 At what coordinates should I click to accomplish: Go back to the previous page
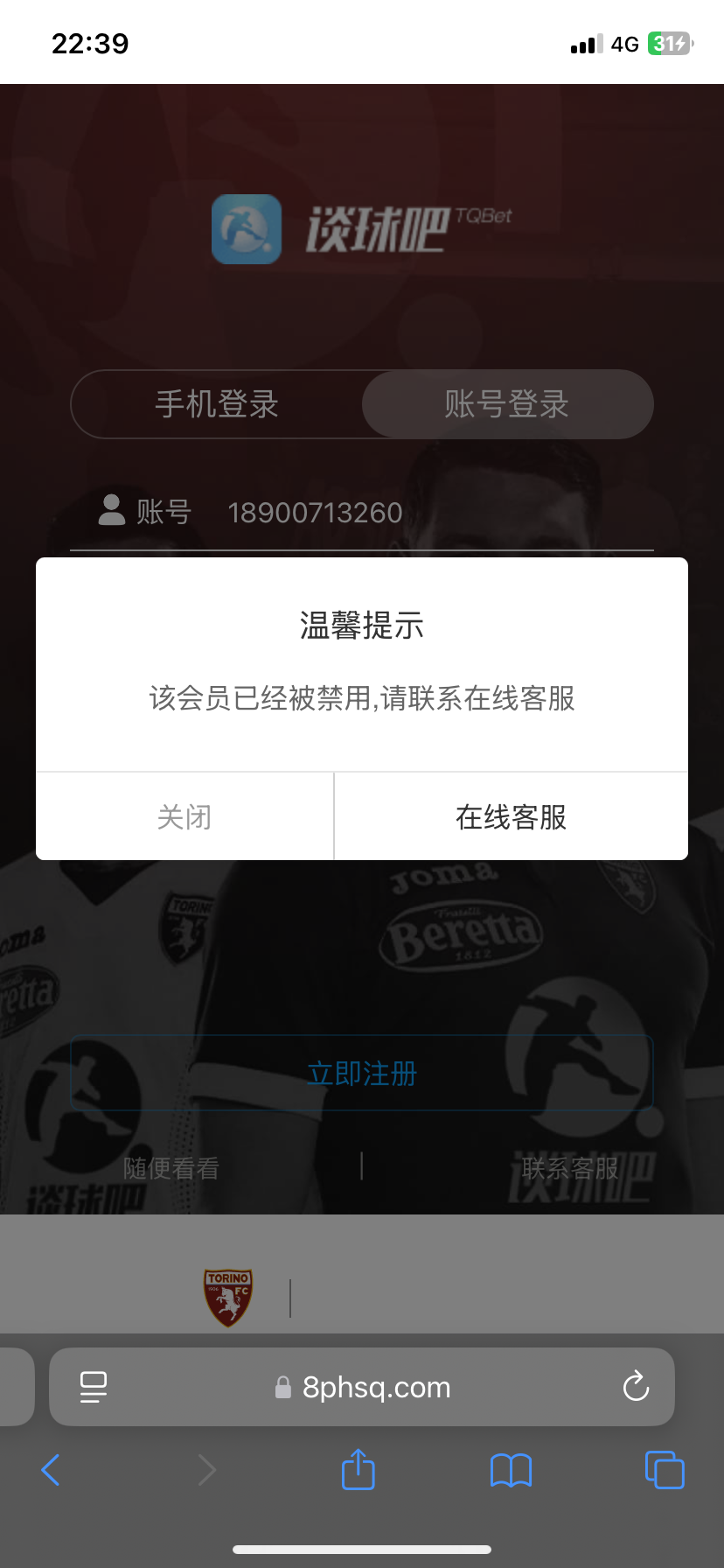51,1470
